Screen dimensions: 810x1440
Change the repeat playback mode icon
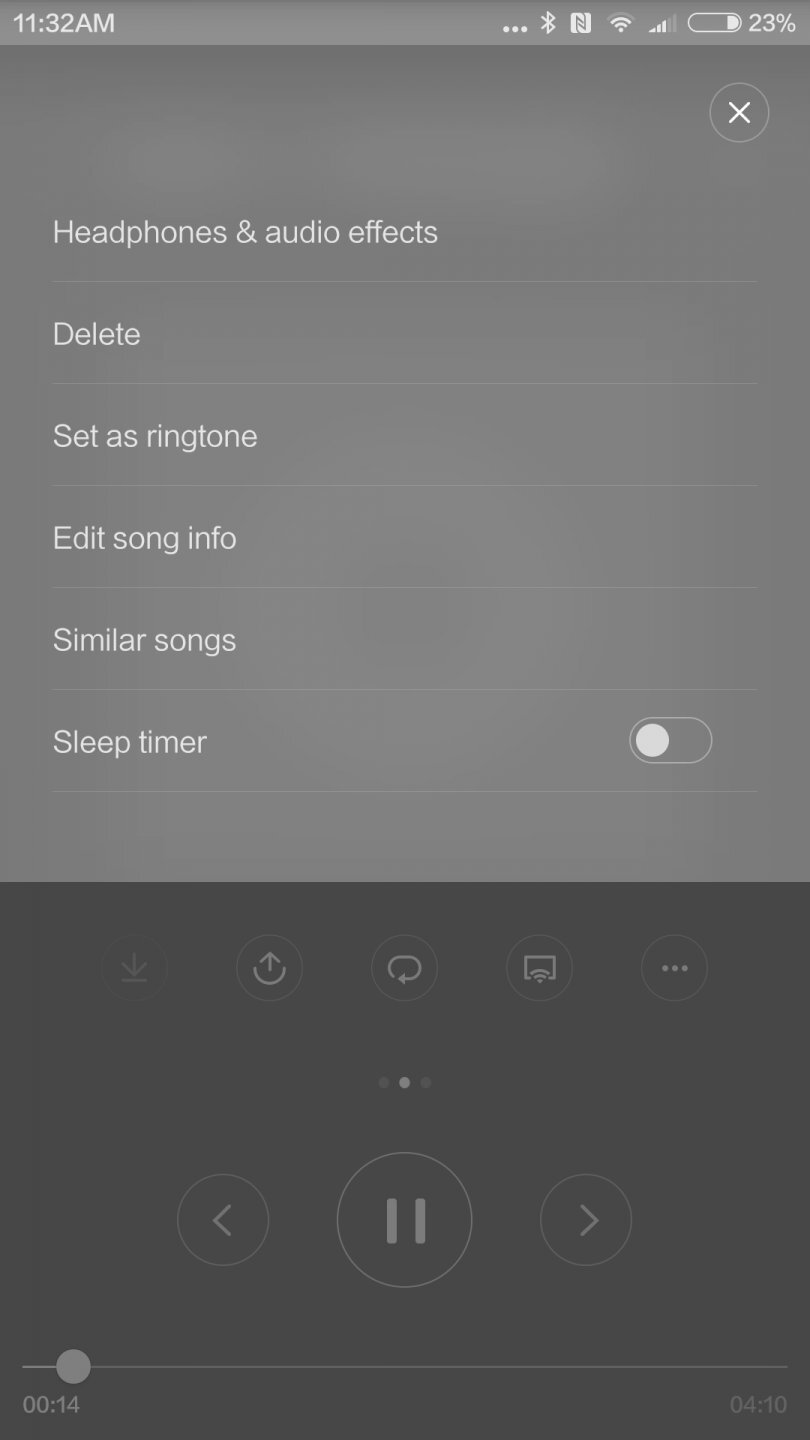point(404,968)
